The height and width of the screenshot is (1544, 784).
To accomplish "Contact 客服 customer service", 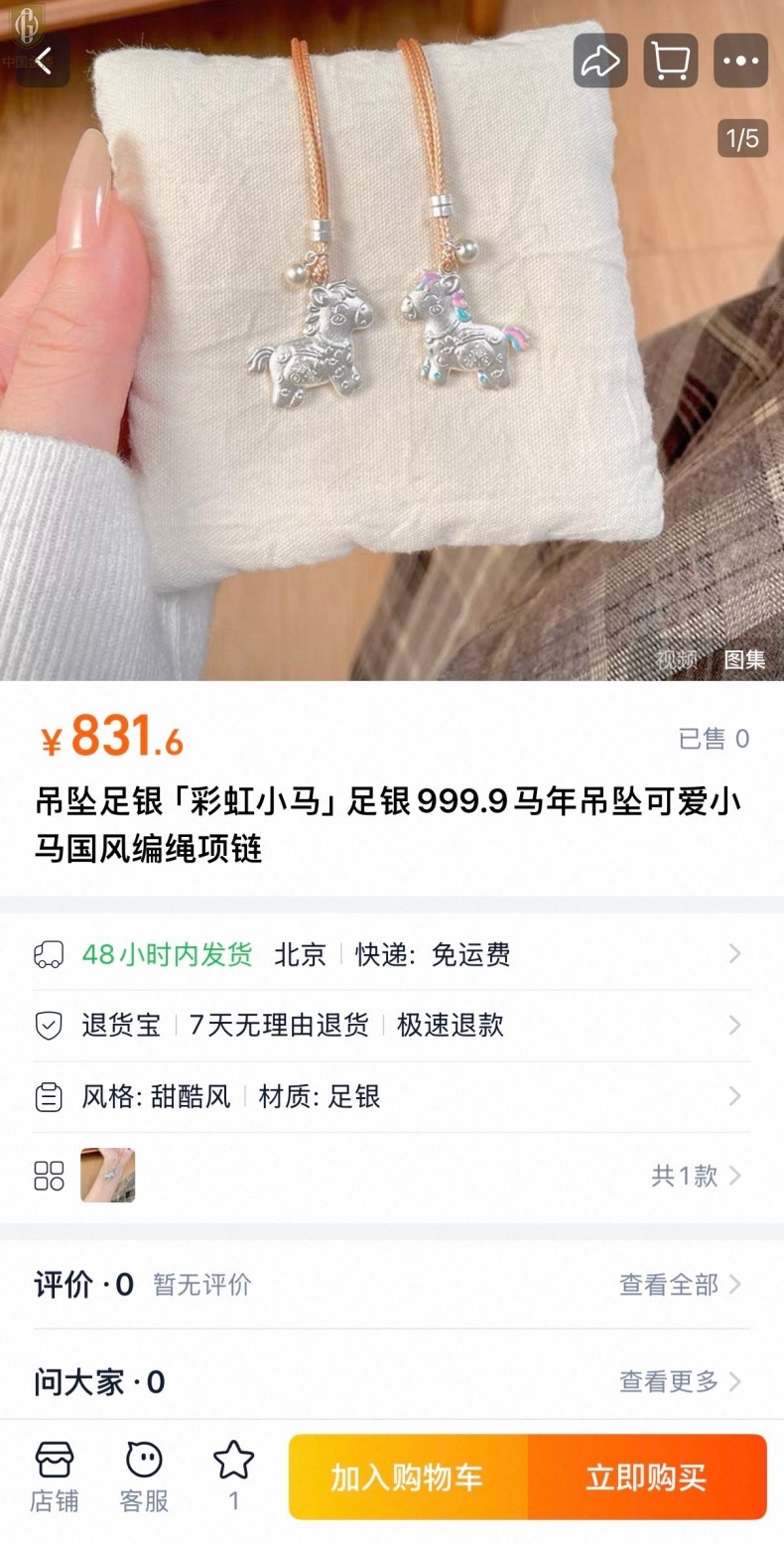I will tap(144, 1476).
